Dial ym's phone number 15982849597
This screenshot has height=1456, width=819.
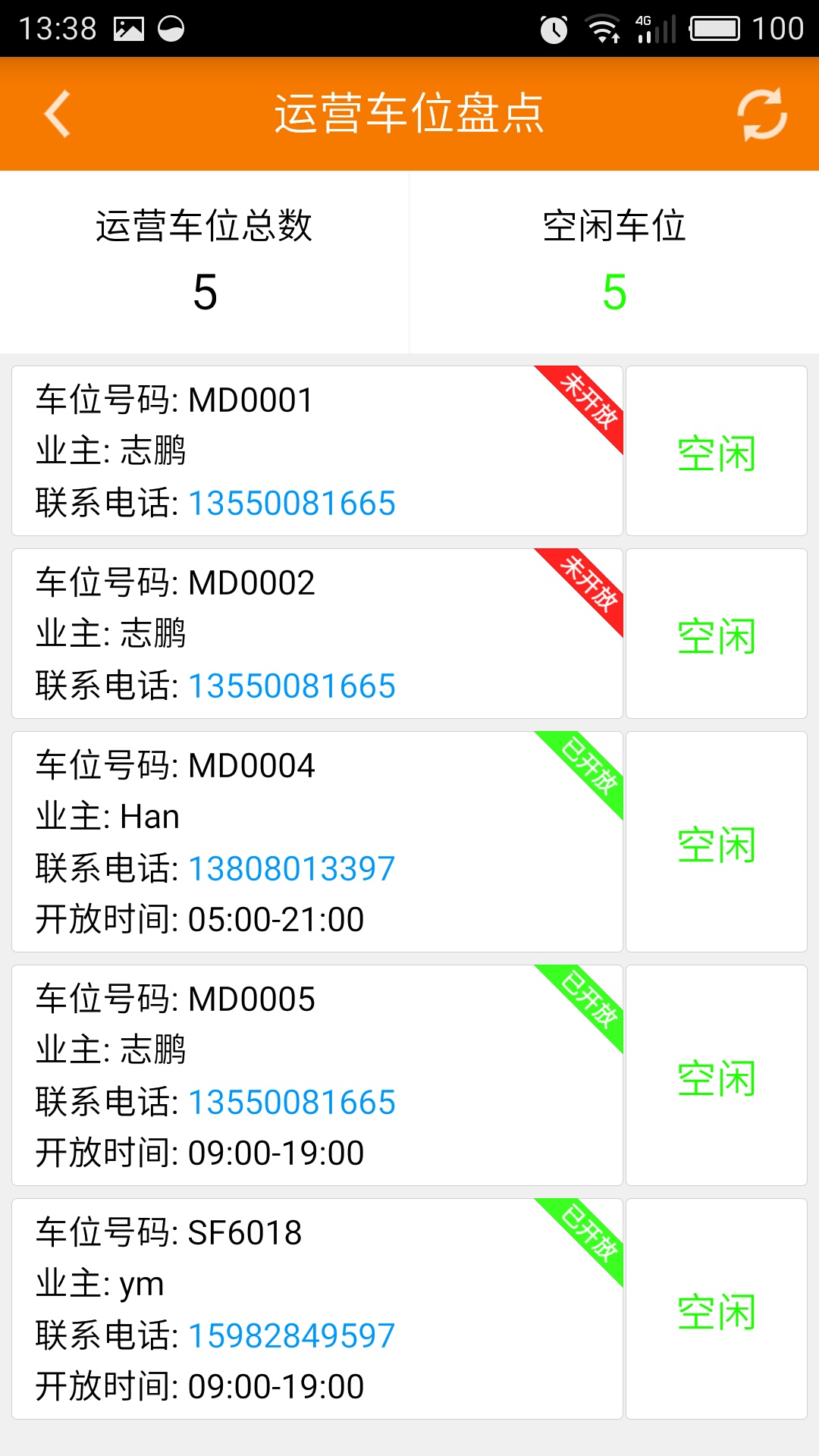point(292,1335)
